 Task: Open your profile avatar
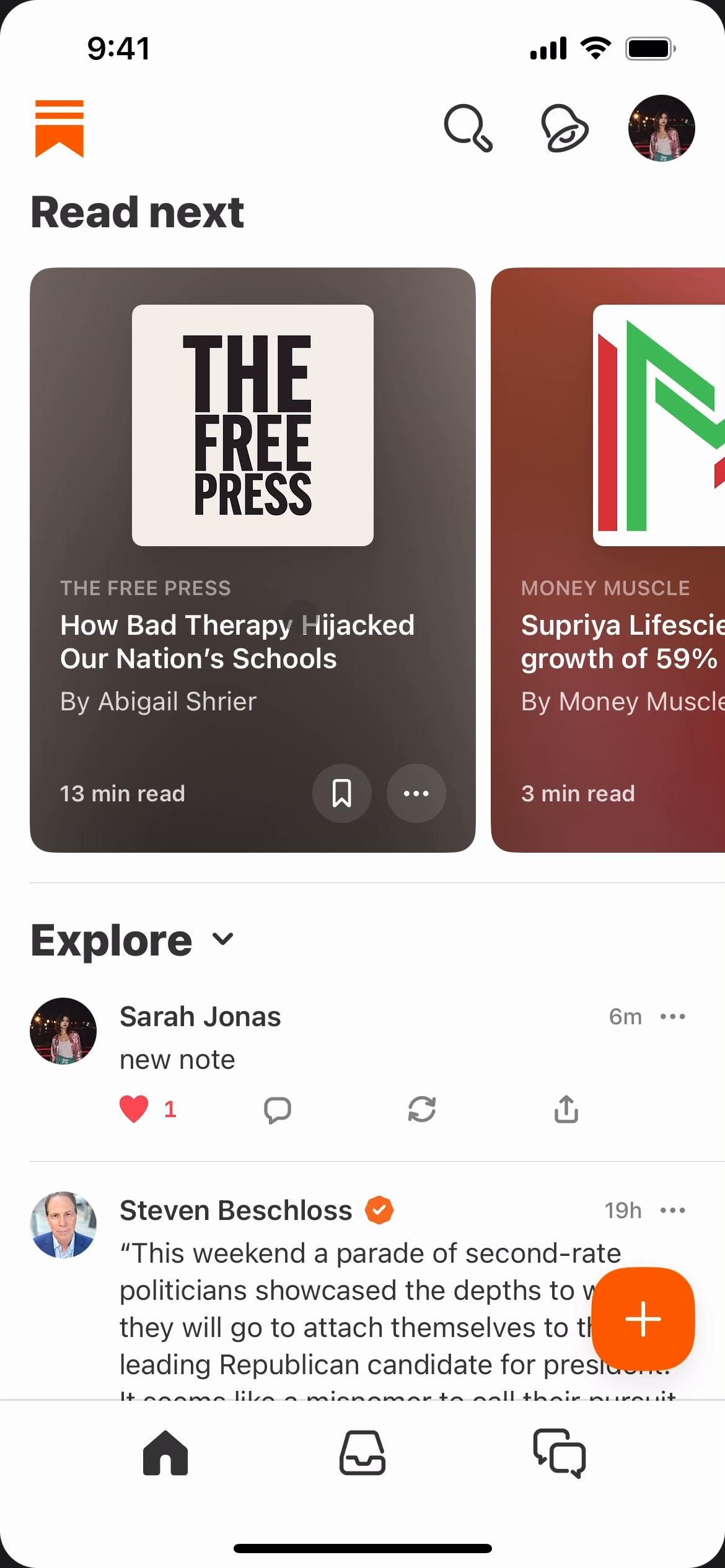click(x=661, y=128)
